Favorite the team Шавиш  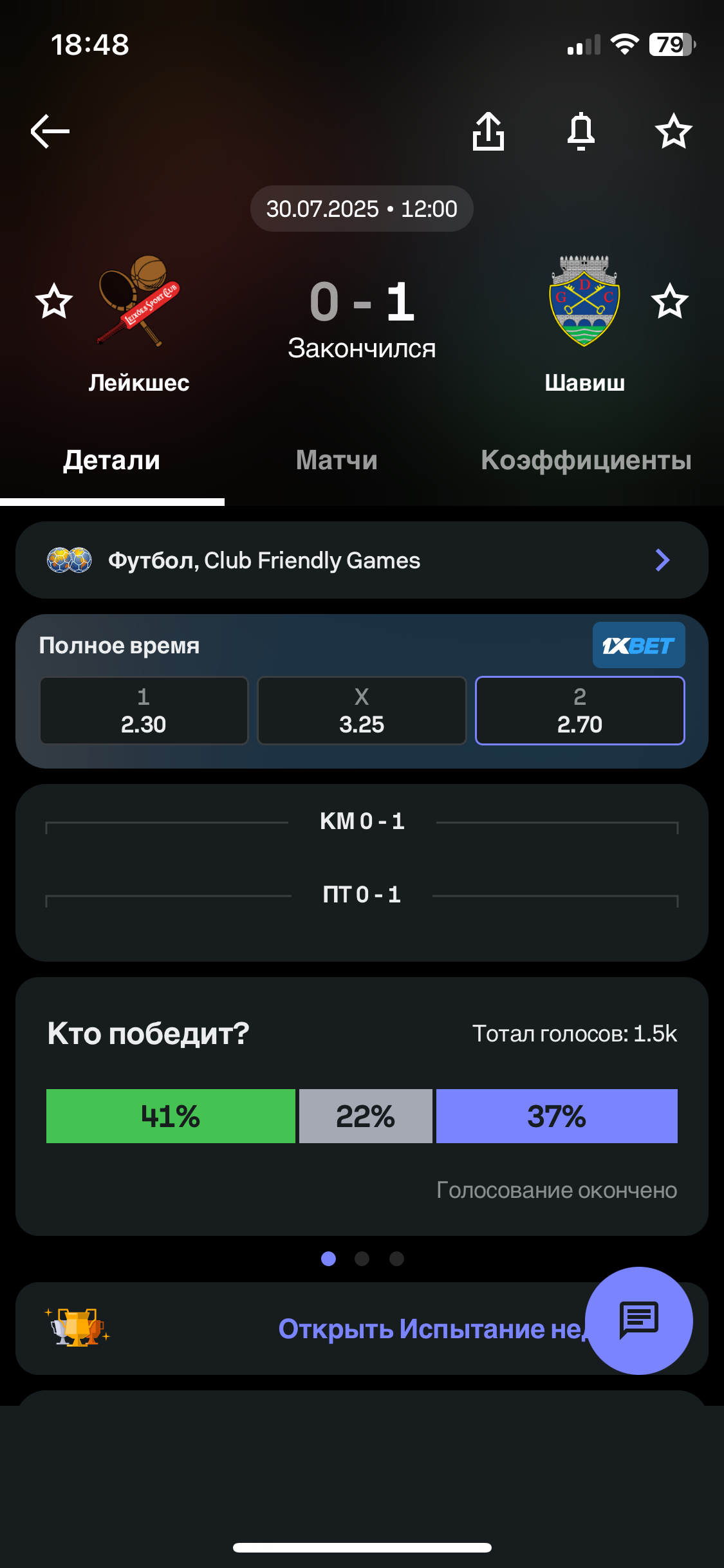669,301
